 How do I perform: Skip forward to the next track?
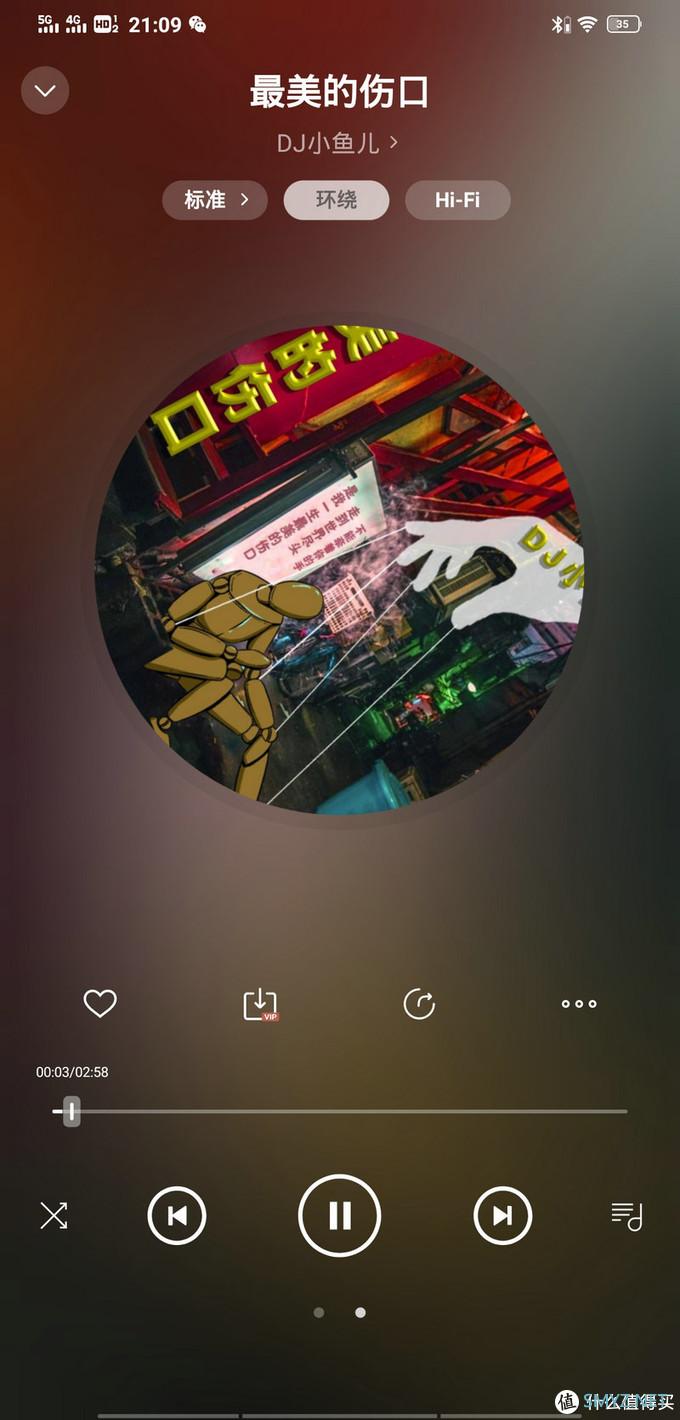(x=502, y=1216)
